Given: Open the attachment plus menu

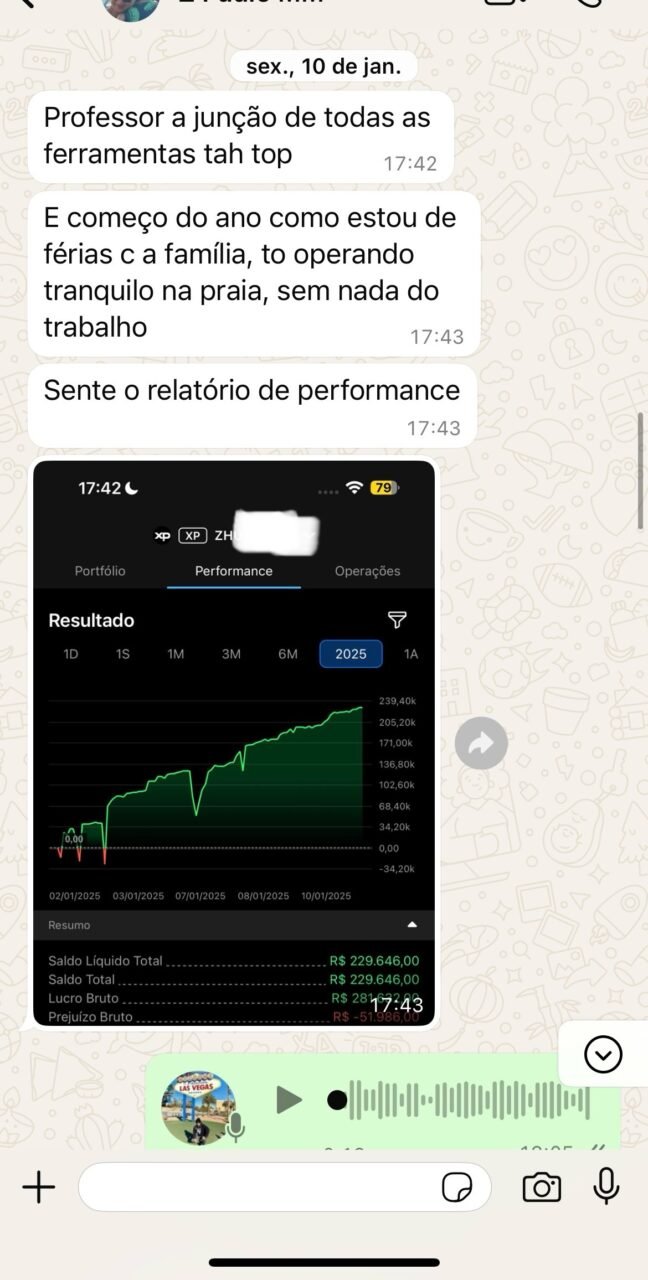Looking at the screenshot, I should tap(38, 1187).
